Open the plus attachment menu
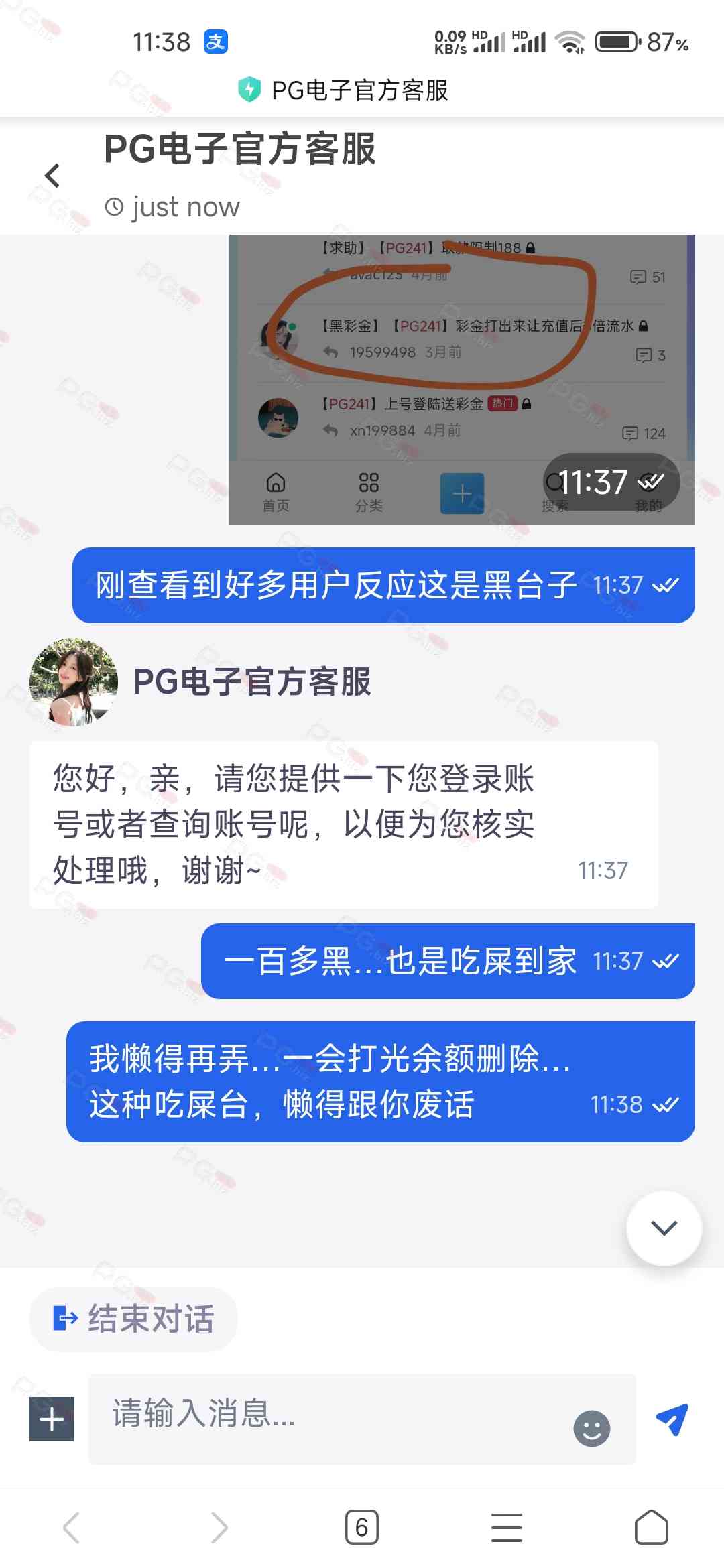 (x=52, y=1419)
